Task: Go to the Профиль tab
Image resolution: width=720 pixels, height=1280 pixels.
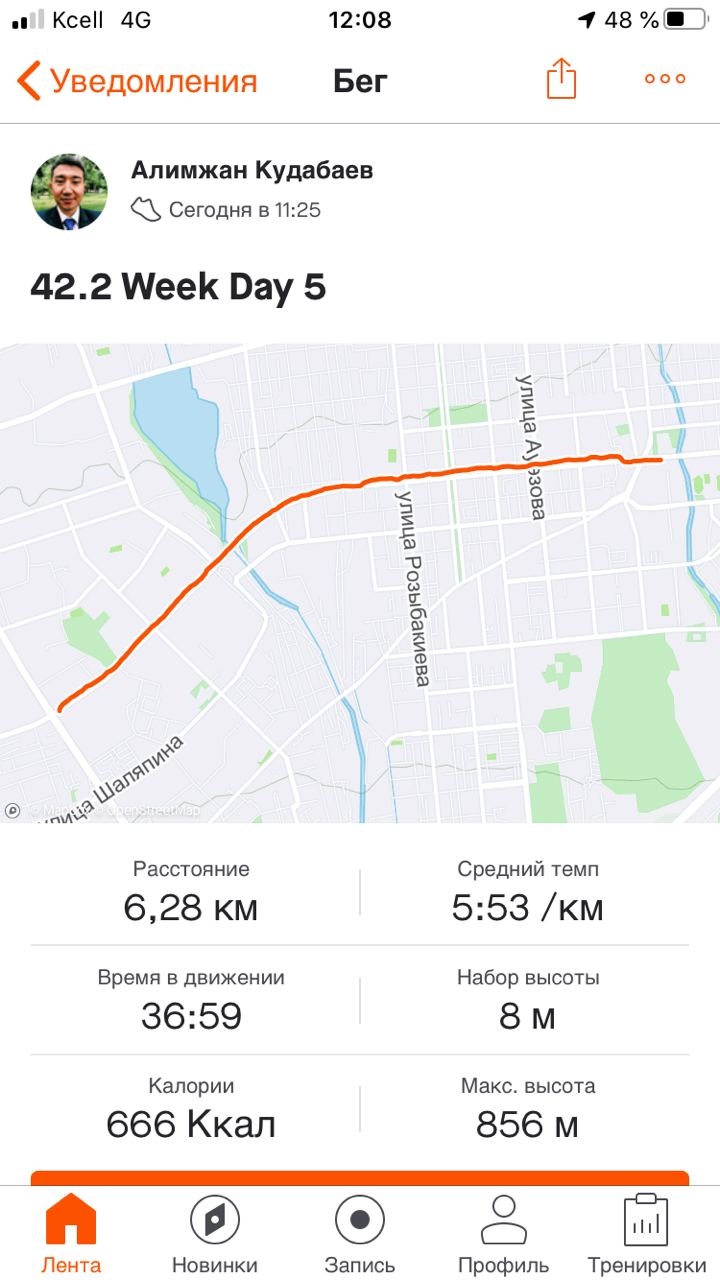Action: pyautogui.click(x=503, y=1233)
